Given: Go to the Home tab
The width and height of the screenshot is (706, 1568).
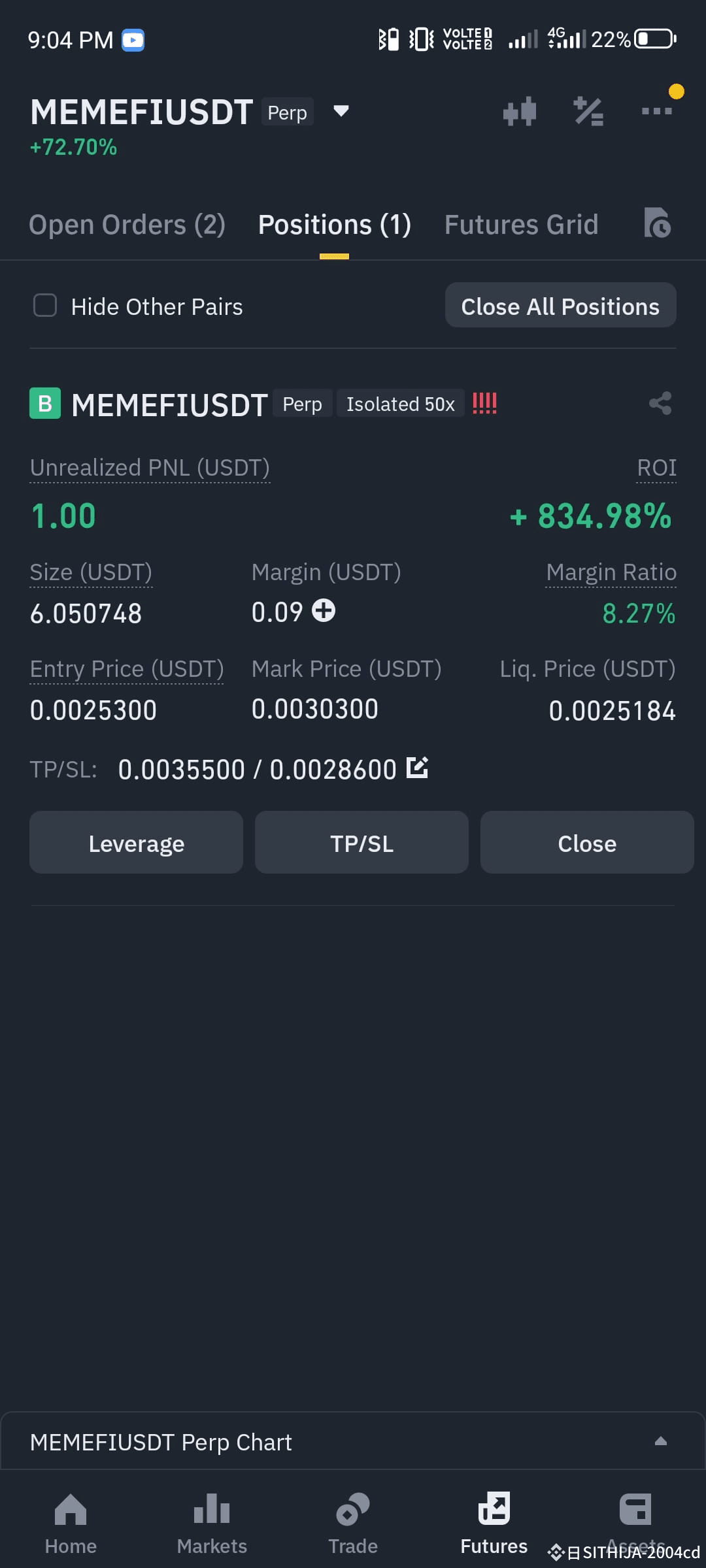Looking at the screenshot, I should point(71,1524).
